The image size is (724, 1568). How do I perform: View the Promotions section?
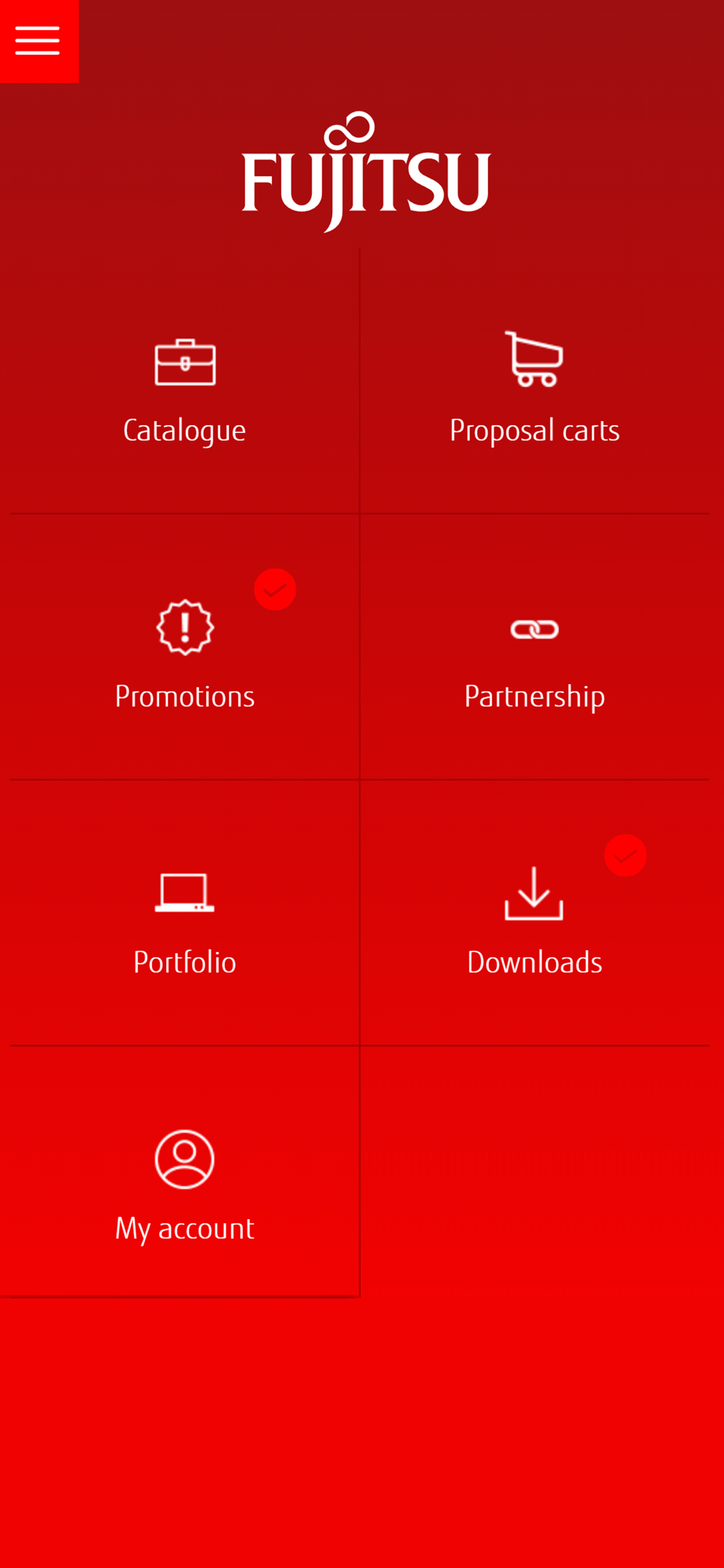(185, 647)
